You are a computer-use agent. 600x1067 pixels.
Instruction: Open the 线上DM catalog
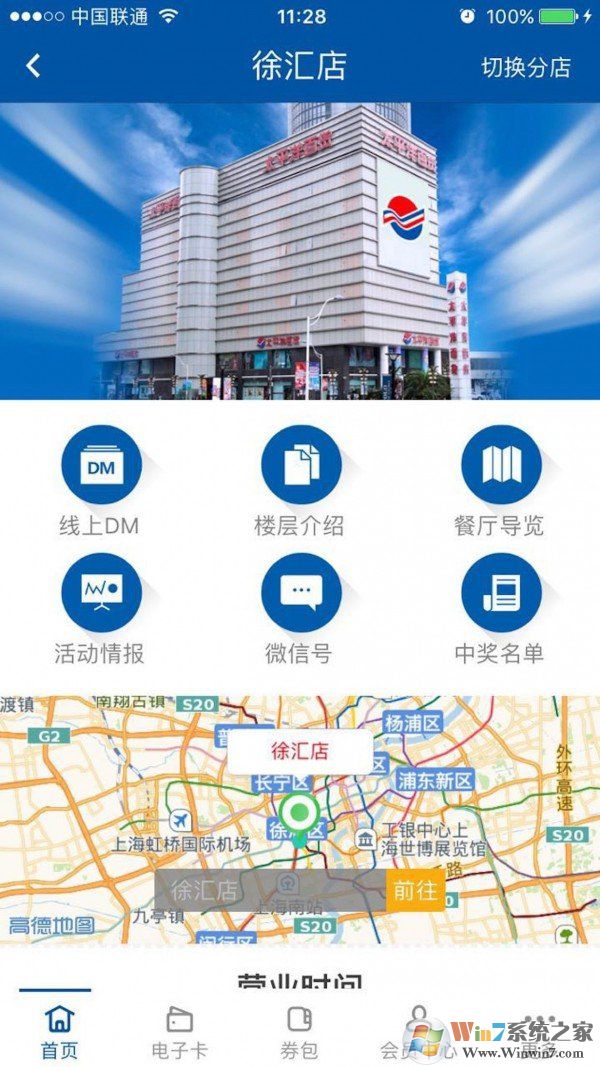pyautogui.click(x=100, y=467)
